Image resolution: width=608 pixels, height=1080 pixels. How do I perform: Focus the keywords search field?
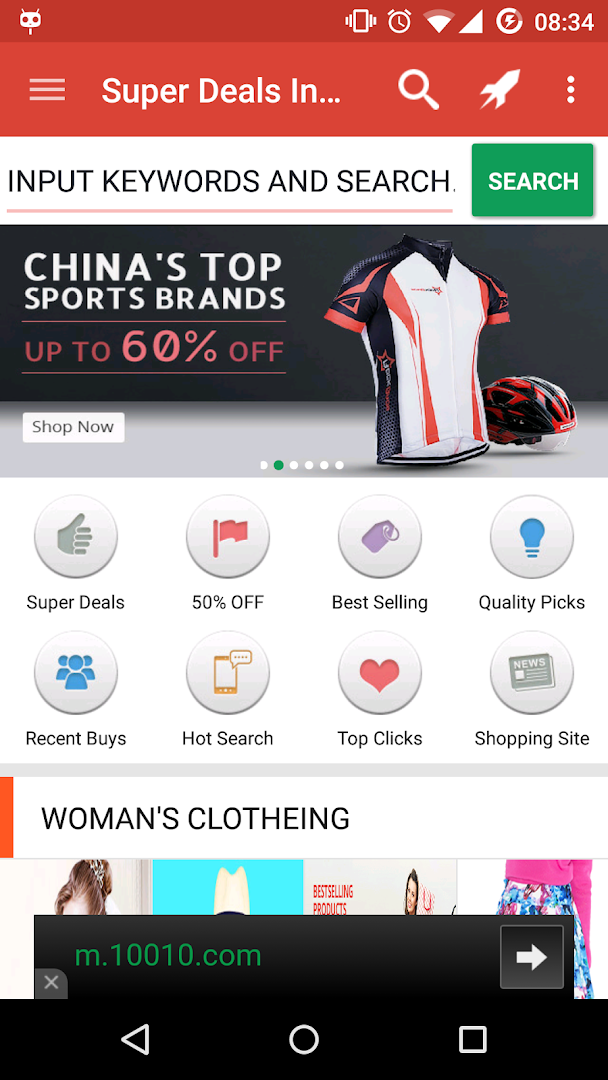point(230,182)
